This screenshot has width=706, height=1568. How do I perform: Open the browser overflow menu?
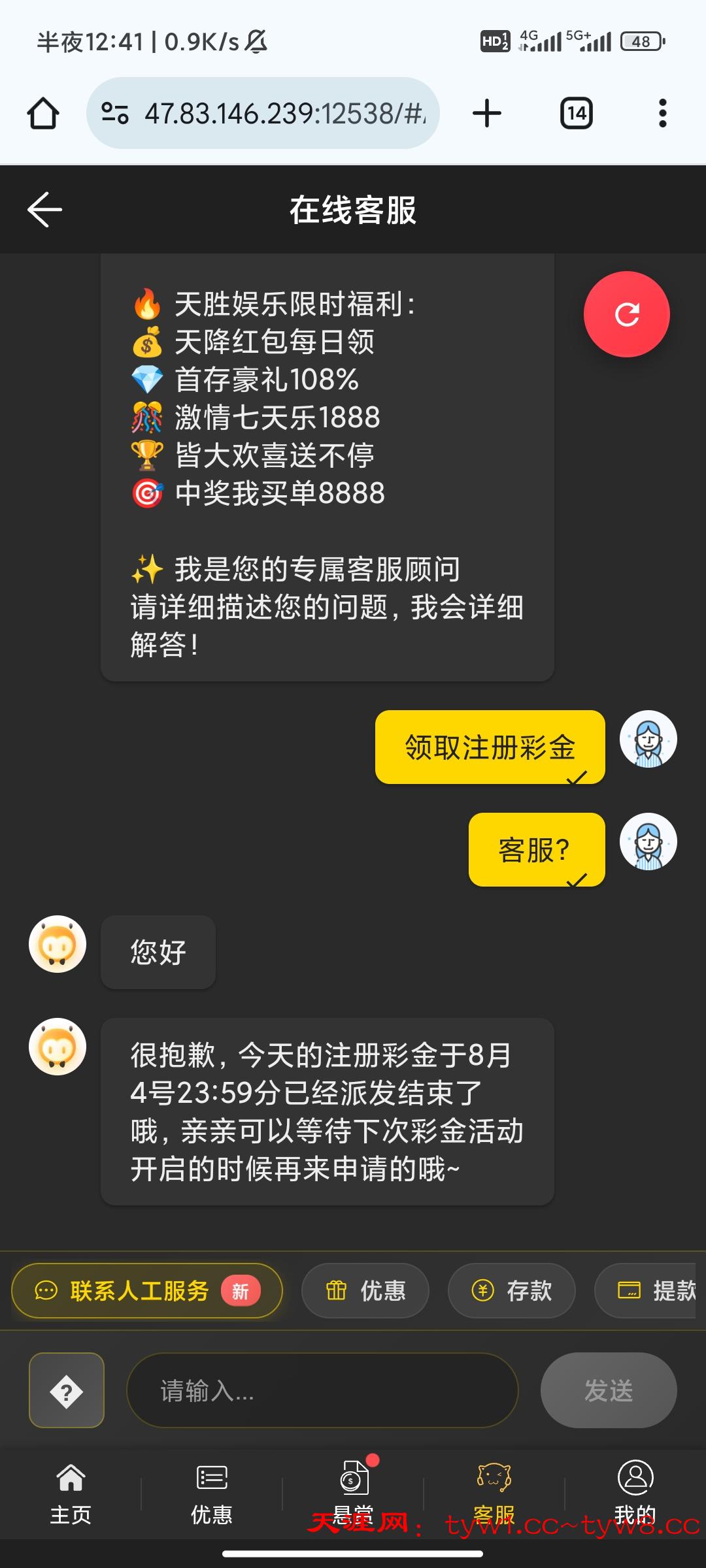click(662, 114)
